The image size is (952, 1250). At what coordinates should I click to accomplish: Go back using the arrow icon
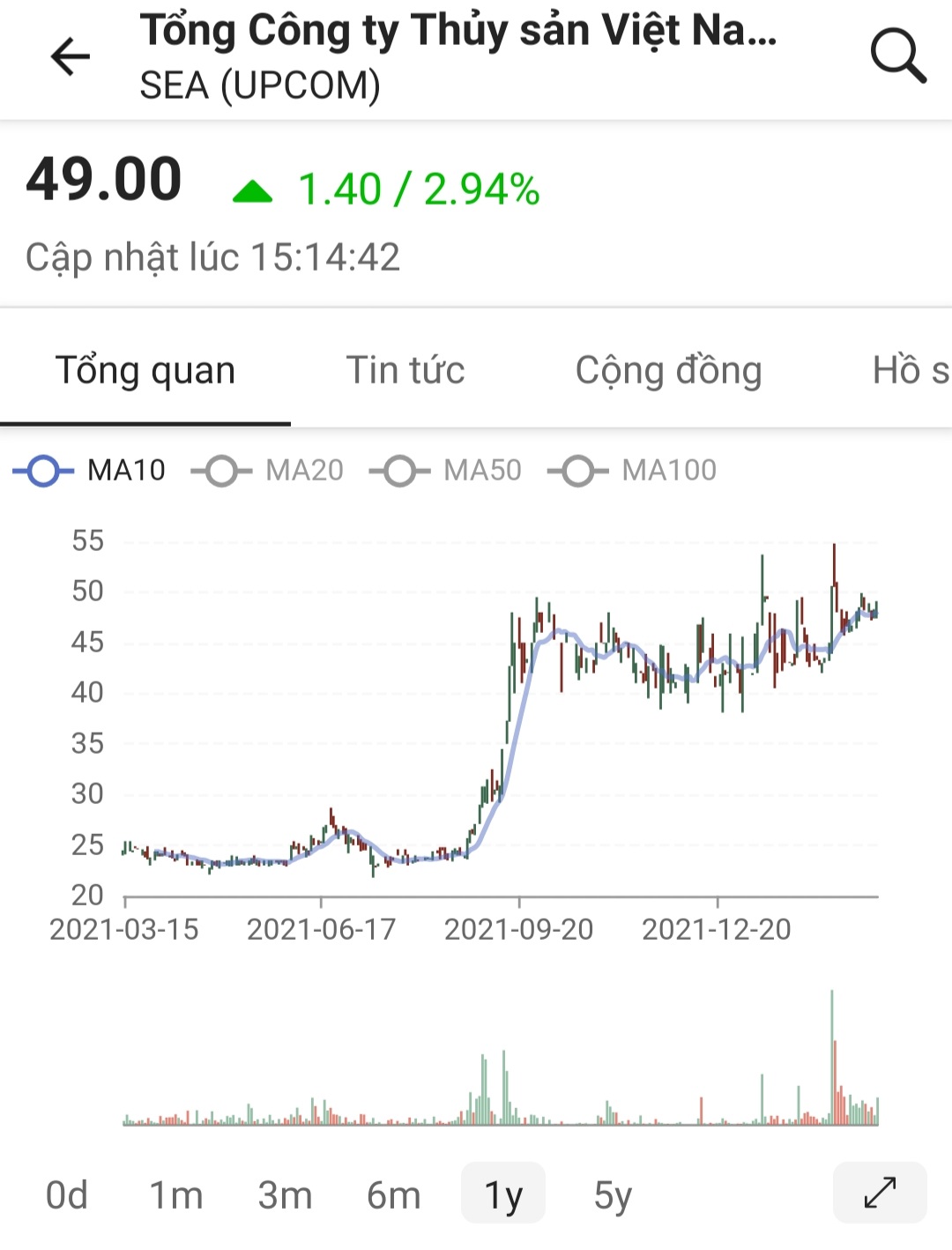71,57
